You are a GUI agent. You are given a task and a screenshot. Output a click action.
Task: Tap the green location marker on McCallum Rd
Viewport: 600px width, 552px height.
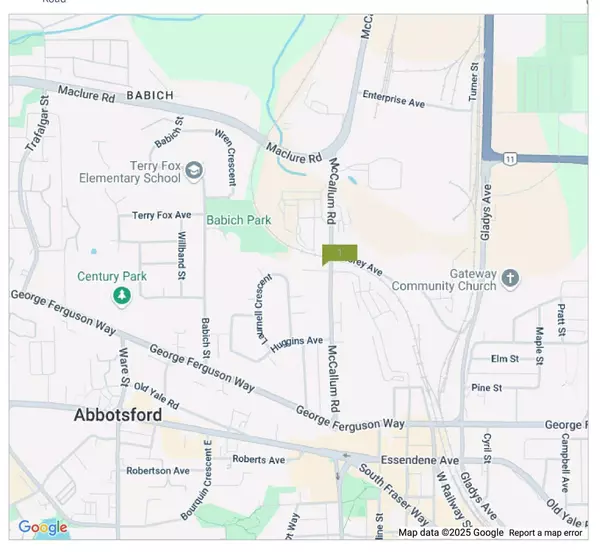(339, 254)
